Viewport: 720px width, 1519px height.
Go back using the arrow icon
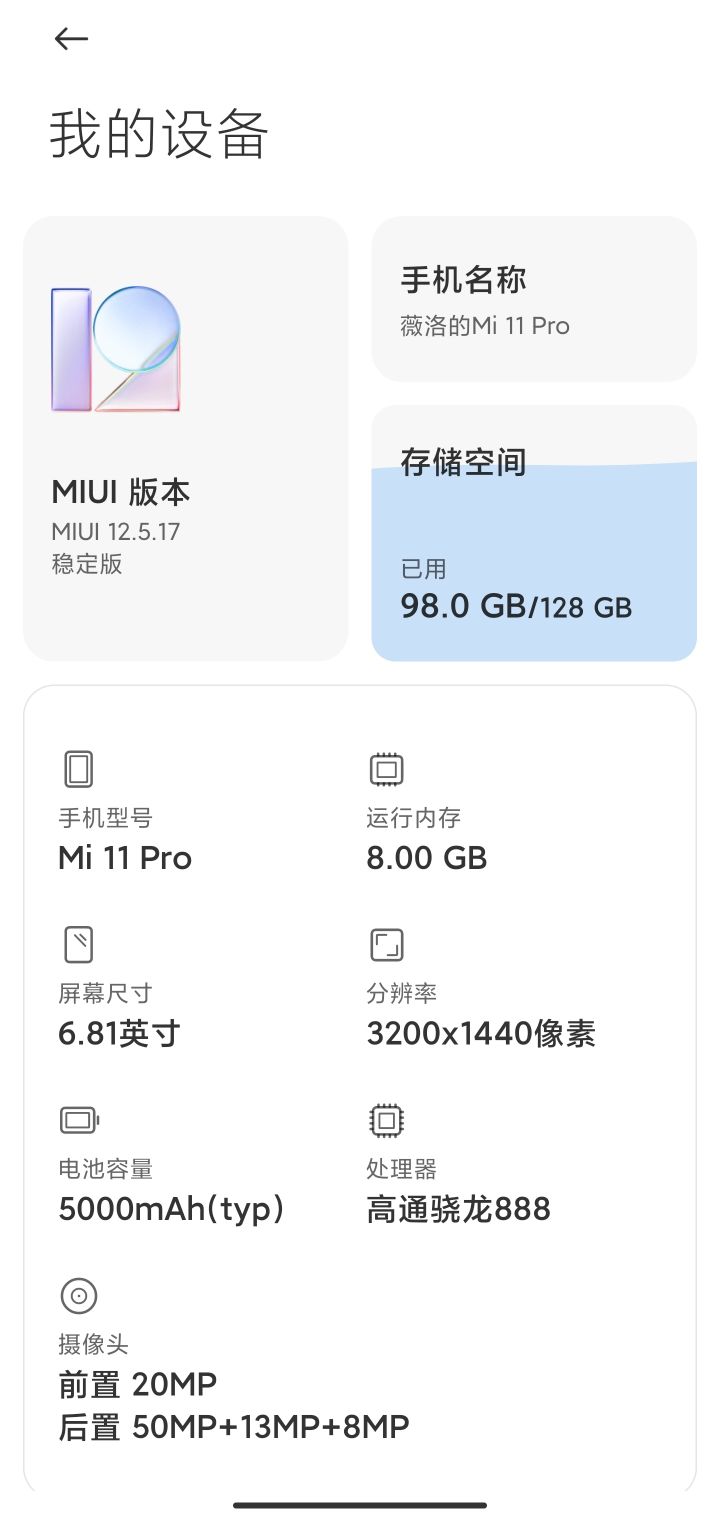71,39
